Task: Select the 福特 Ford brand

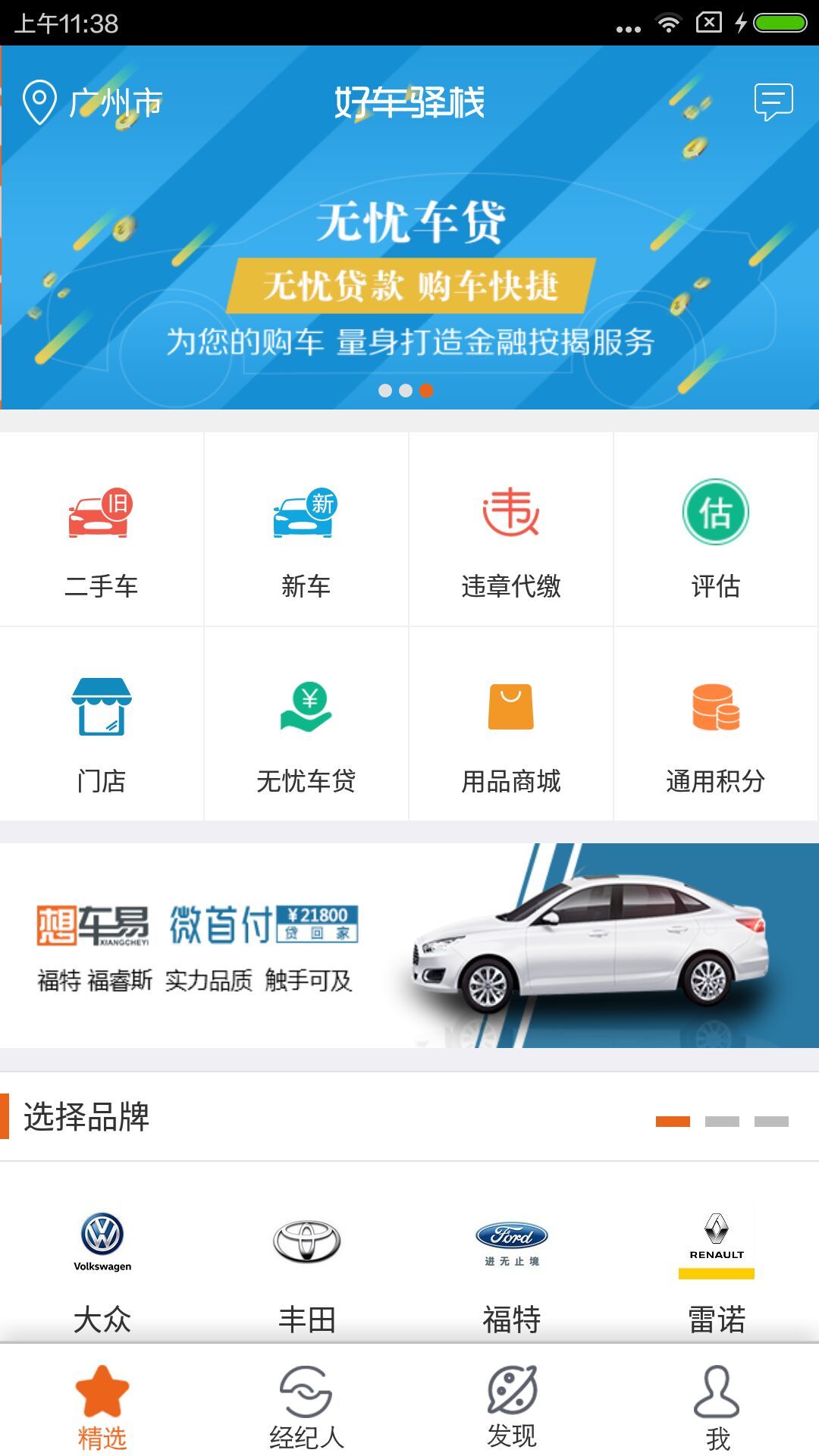Action: click(512, 1266)
